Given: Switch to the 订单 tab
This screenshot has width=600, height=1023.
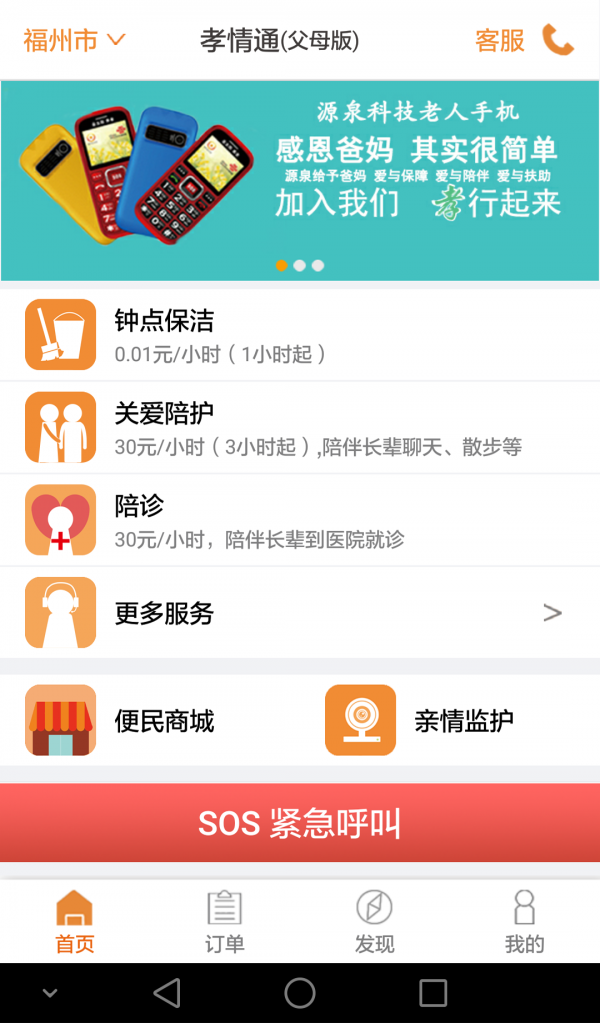Looking at the screenshot, I should (x=224, y=921).
